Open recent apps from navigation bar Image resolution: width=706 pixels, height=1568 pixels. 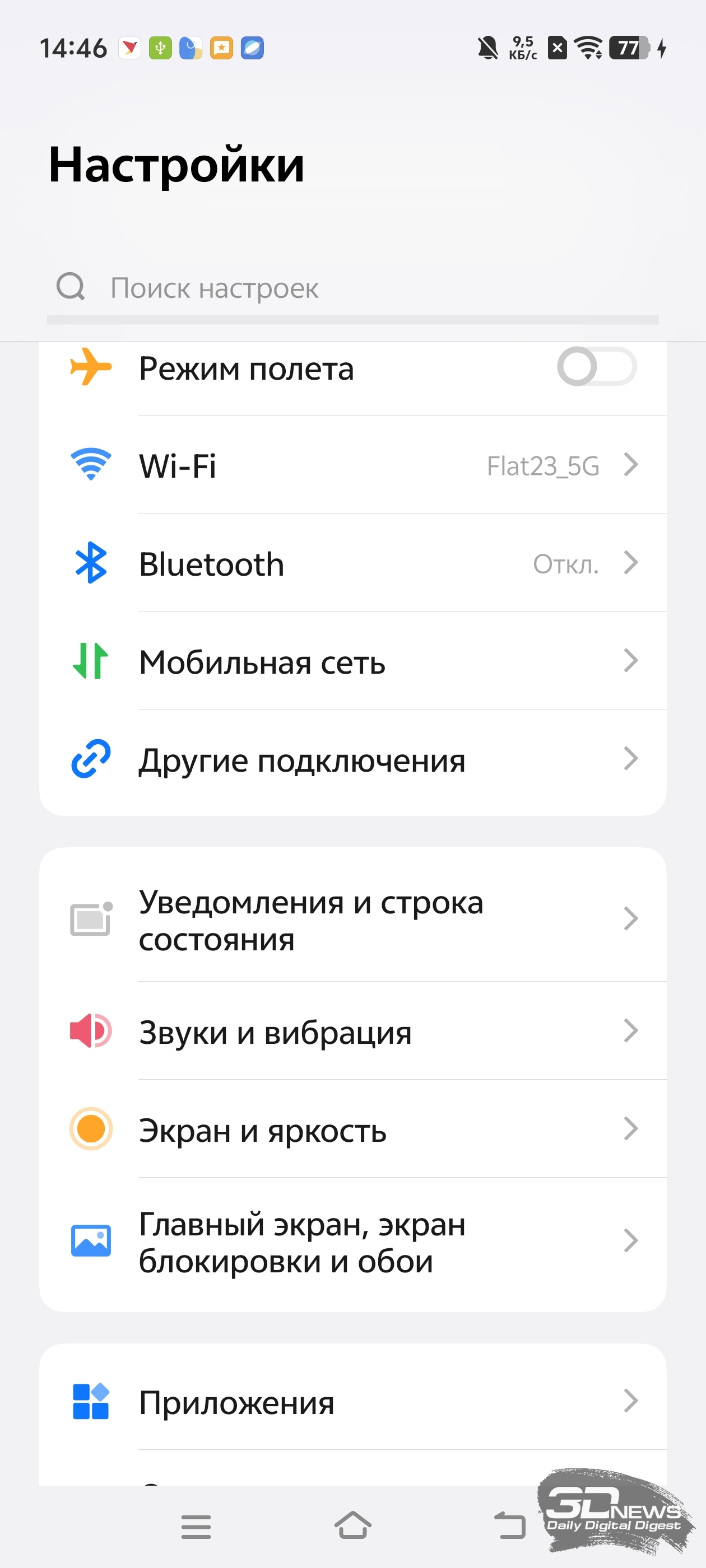pyautogui.click(x=196, y=1526)
